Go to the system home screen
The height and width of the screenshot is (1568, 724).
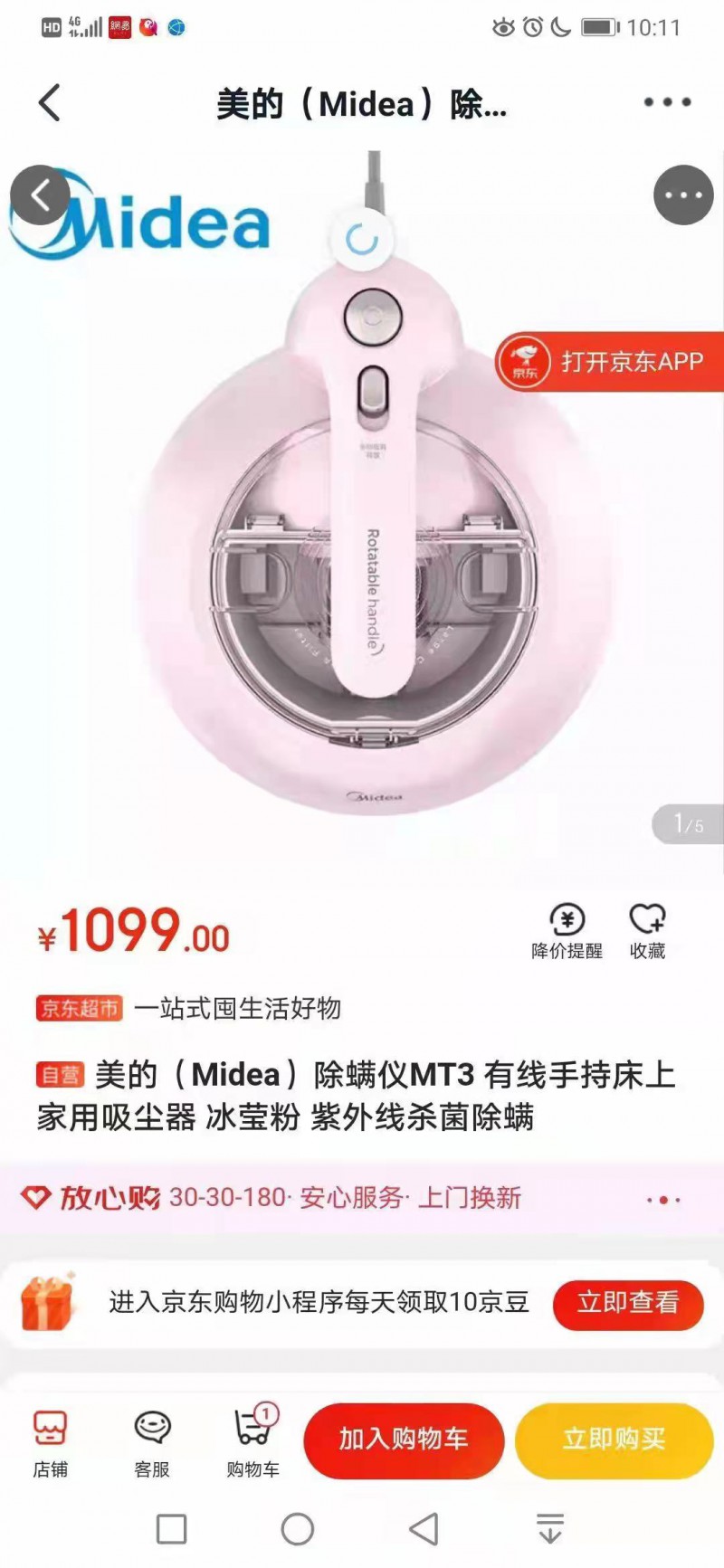pyautogui.click(x=298, y=1529)
